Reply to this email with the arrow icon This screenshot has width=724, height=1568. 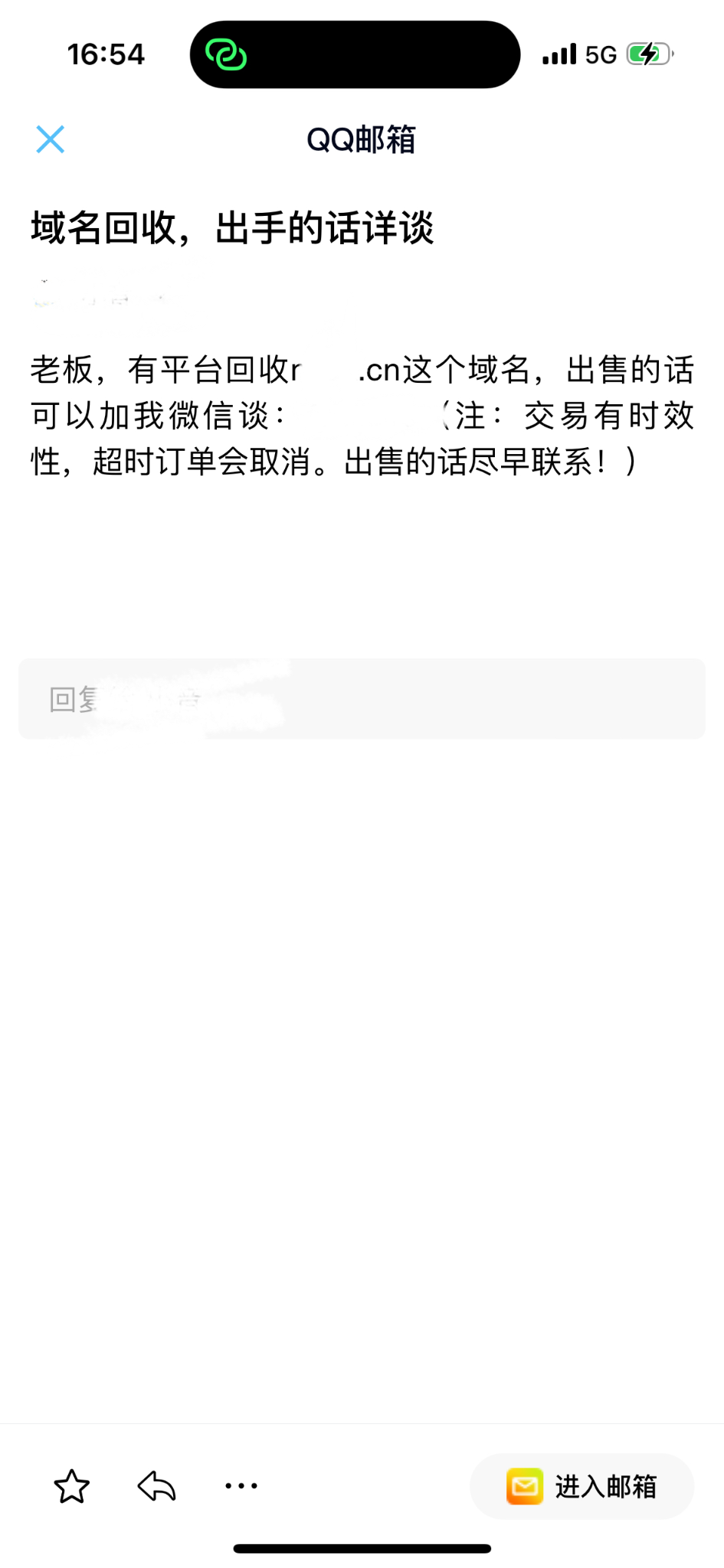[157, 1486]
